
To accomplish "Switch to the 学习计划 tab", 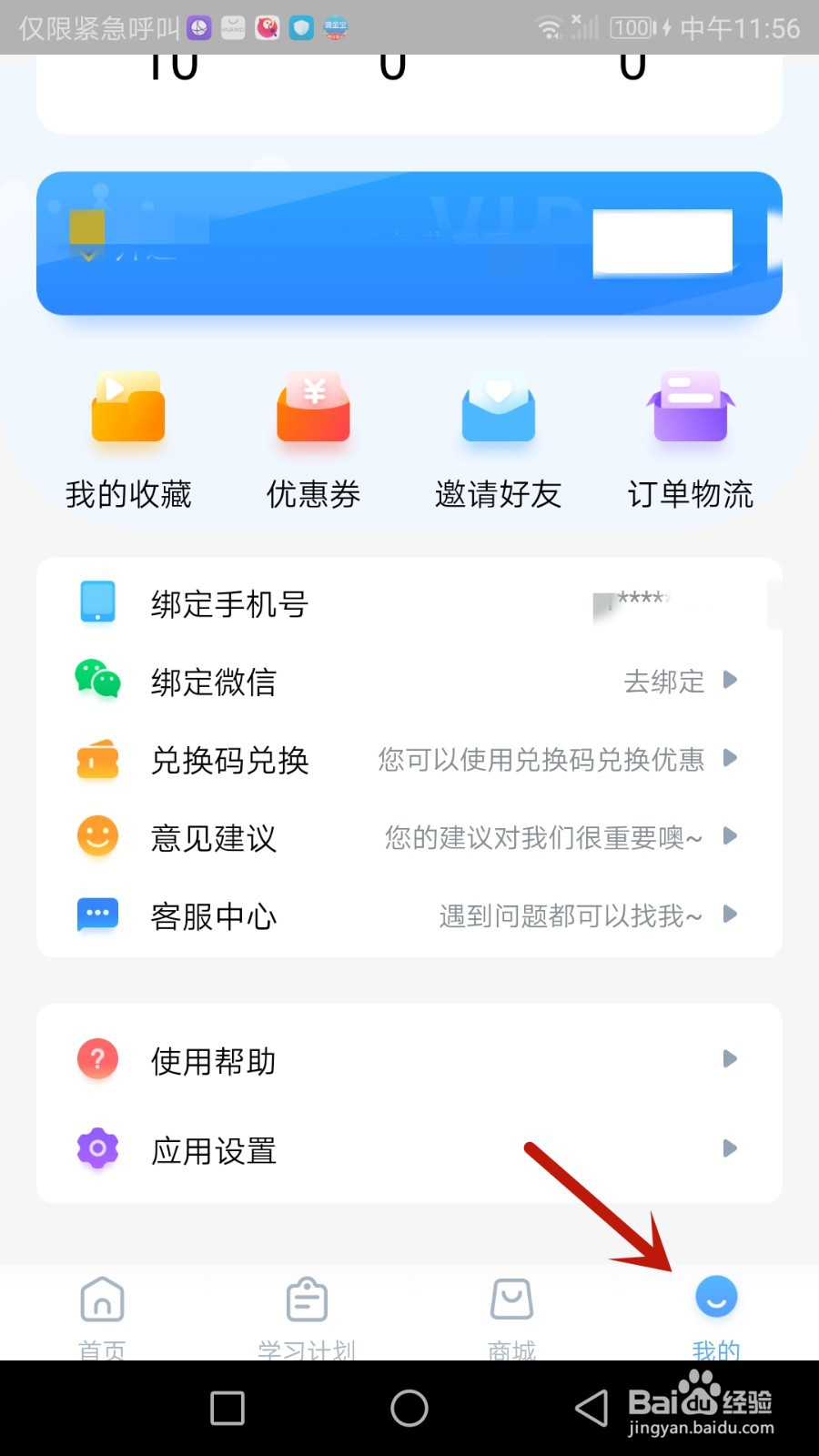I will (x=307, y=1316).
